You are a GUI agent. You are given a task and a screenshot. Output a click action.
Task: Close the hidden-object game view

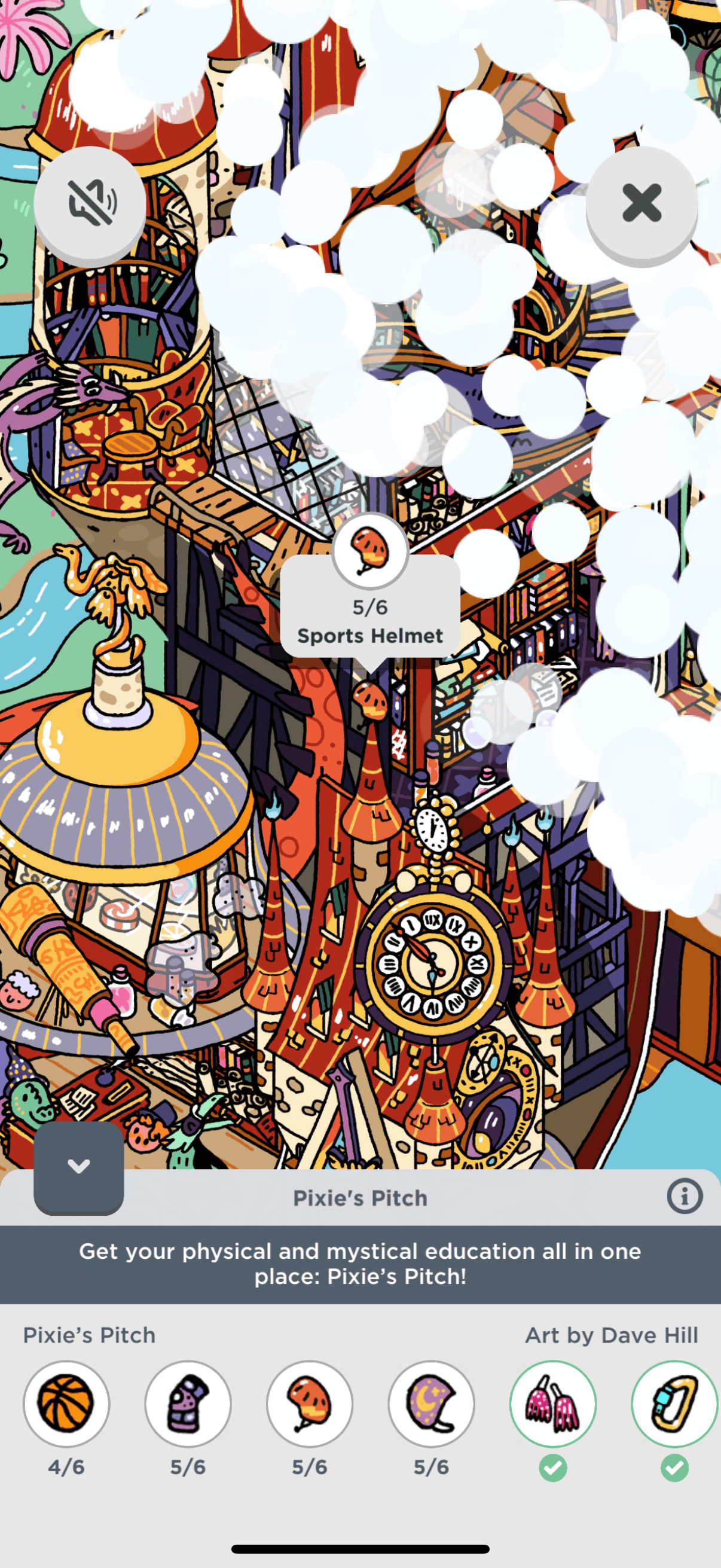(641, 203)
